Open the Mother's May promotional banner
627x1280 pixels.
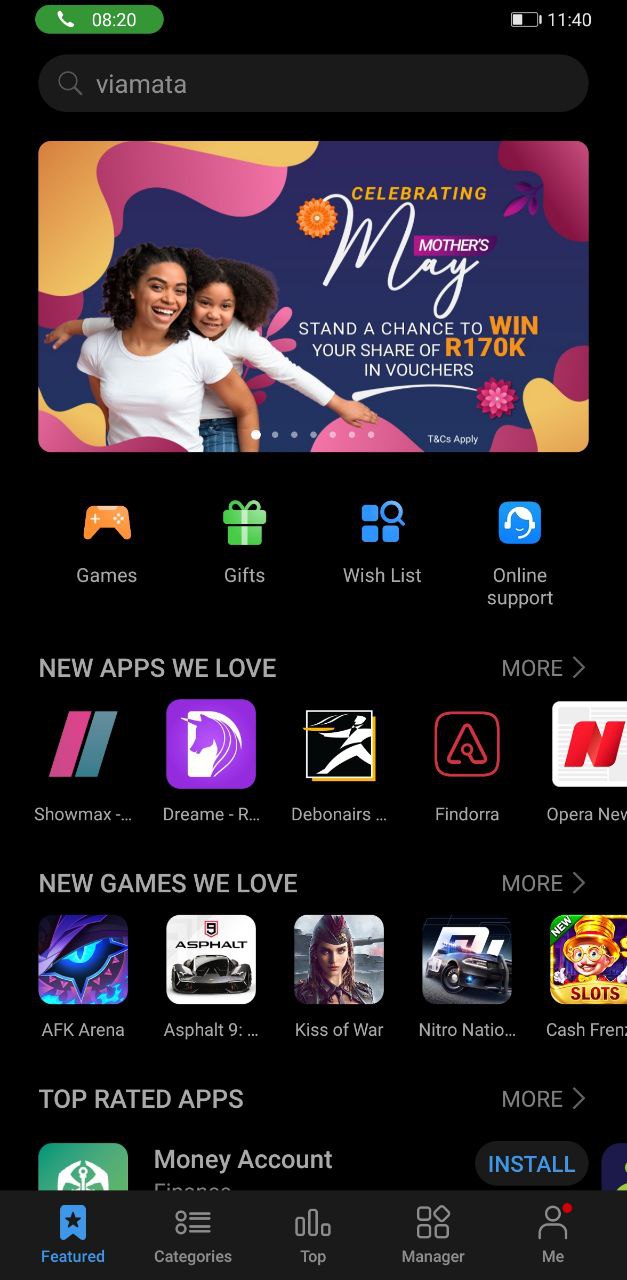313,296
